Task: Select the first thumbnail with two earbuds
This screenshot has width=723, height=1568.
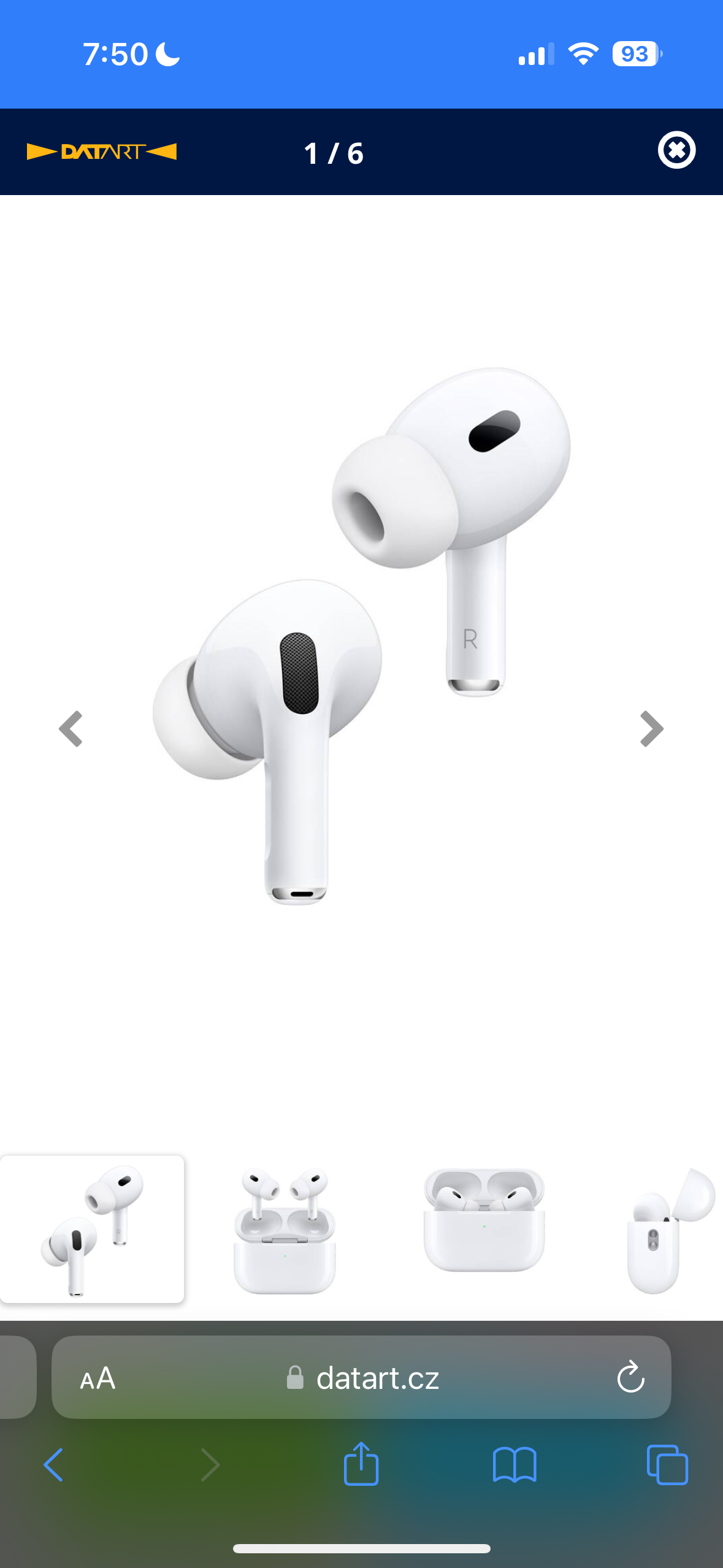Action: [92, 1229]
